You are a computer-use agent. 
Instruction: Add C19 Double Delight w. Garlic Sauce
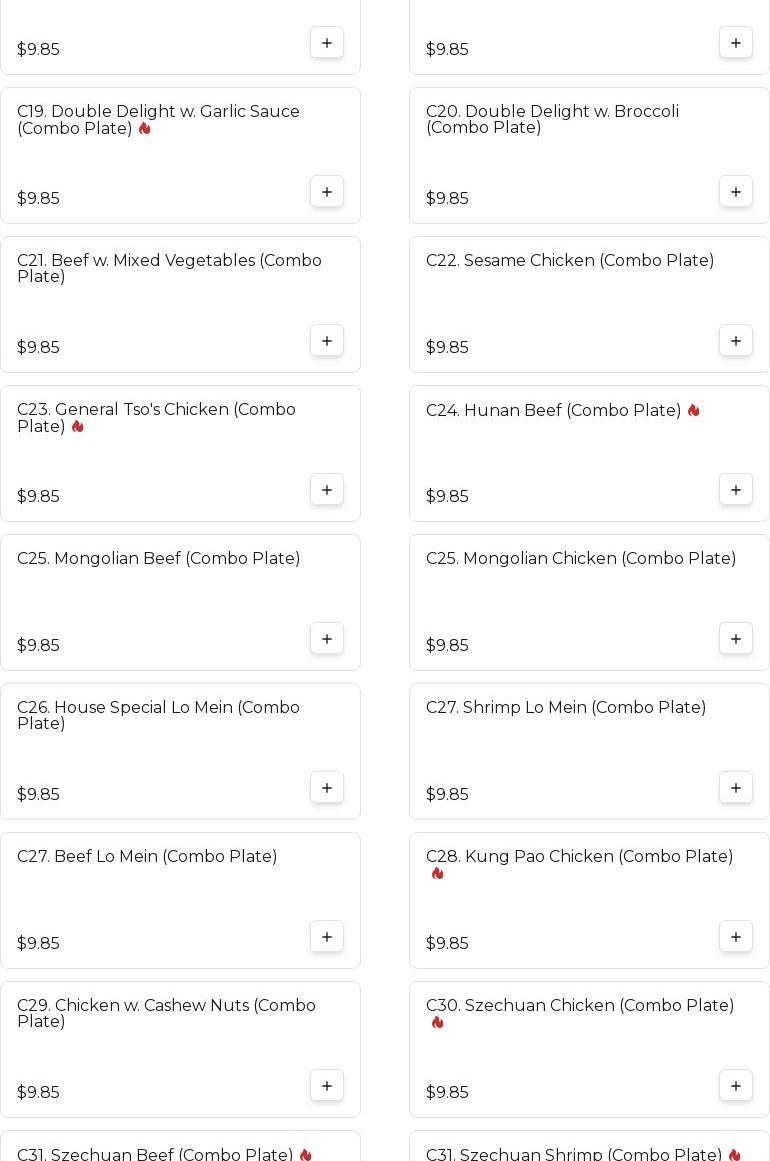[327, 192]
